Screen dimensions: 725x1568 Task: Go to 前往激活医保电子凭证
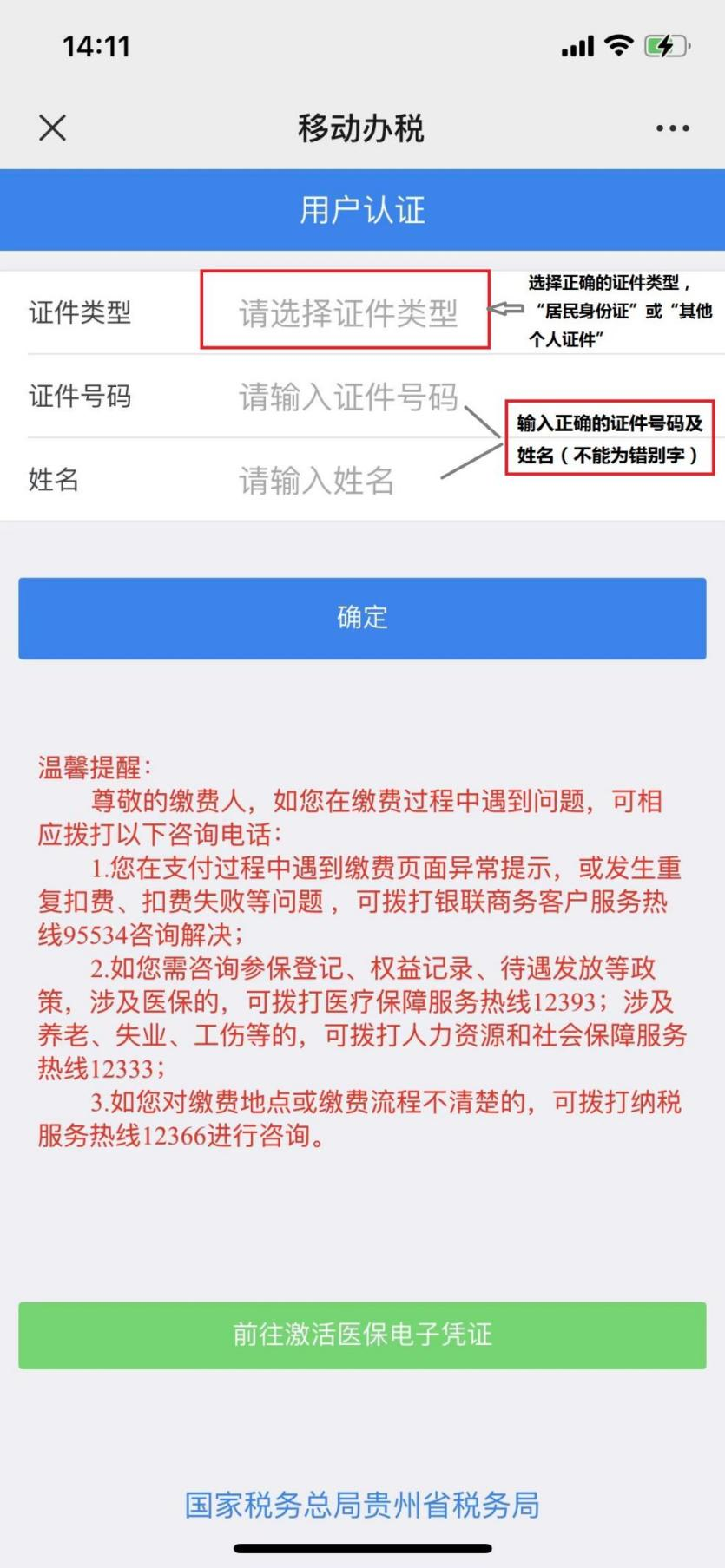362,1335
